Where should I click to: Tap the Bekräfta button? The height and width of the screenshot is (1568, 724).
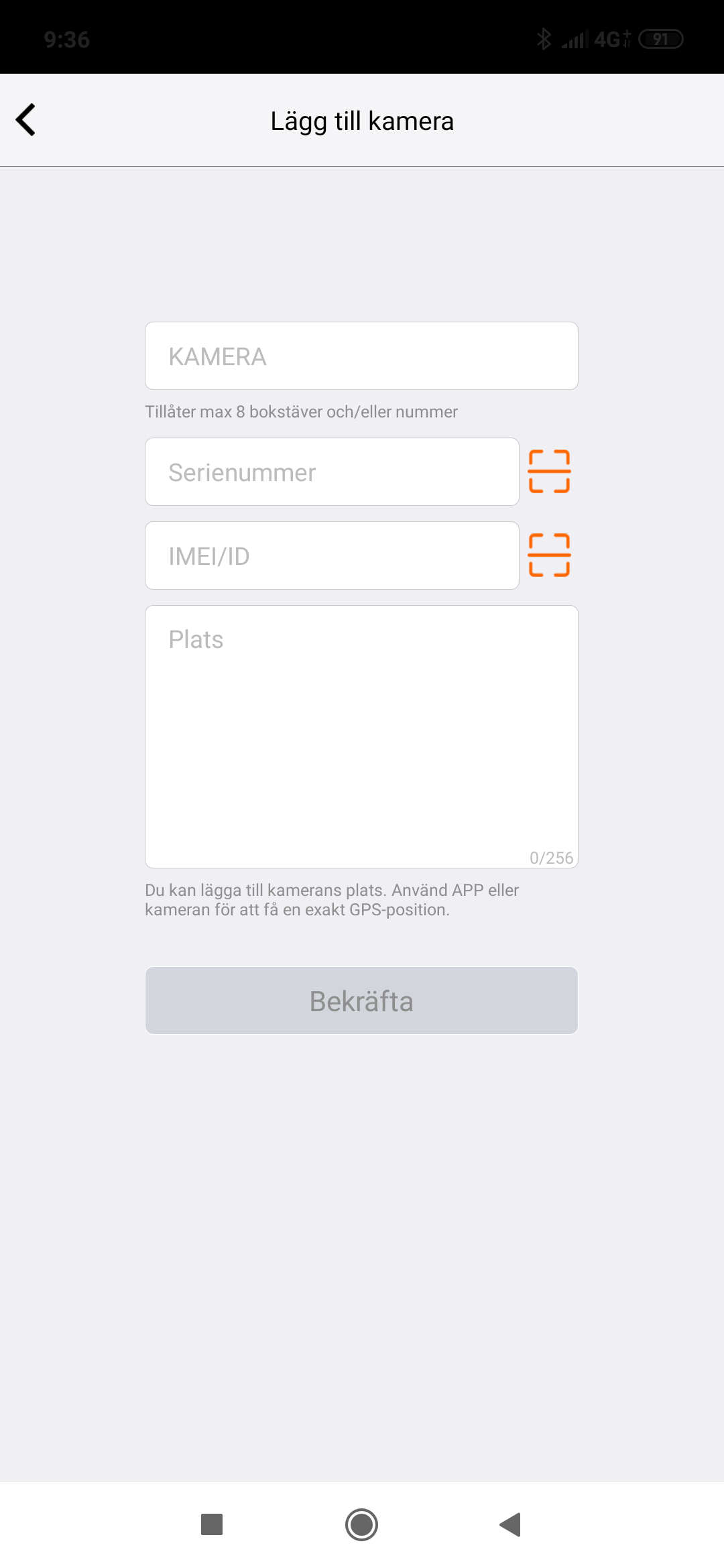[361, 1000]
